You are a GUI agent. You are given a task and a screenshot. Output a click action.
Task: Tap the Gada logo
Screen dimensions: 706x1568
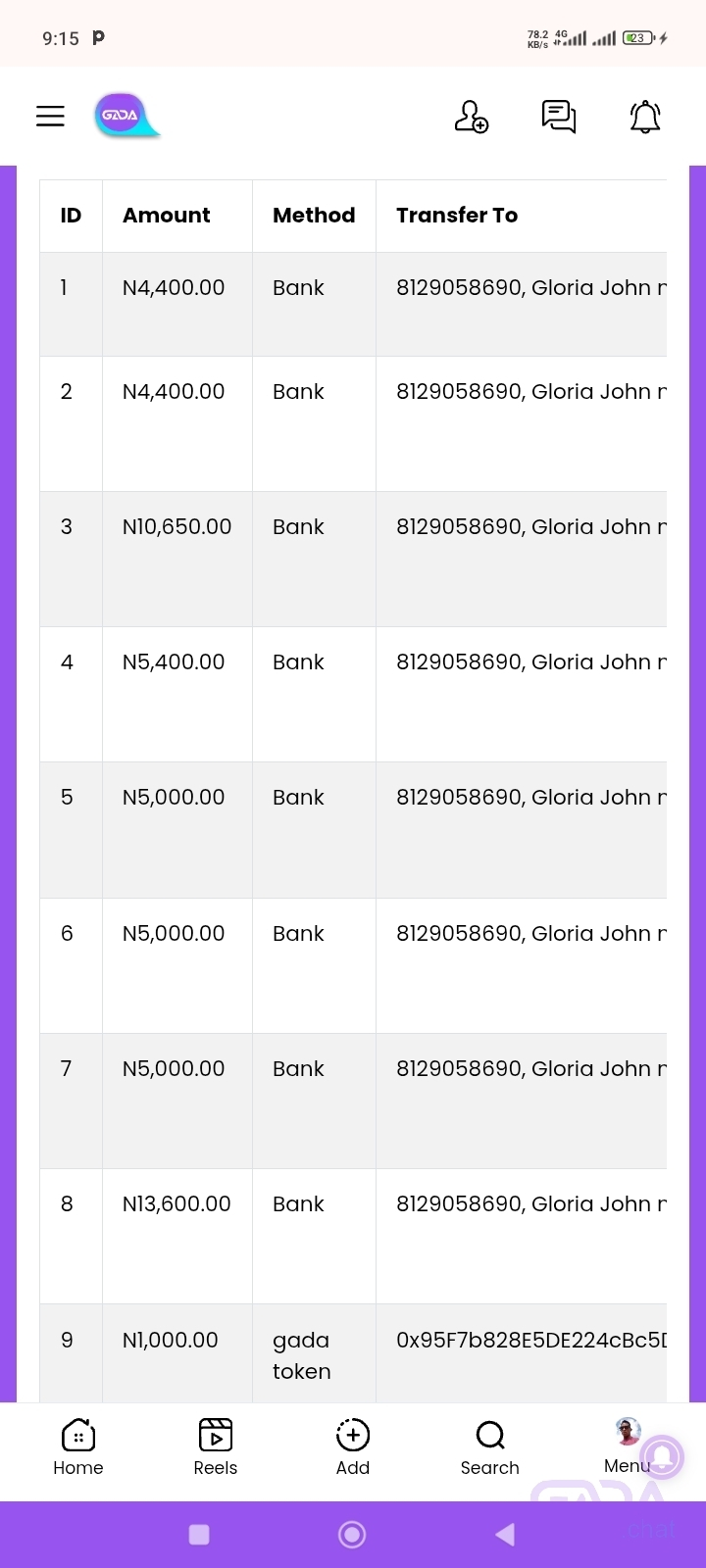point(127,116)
